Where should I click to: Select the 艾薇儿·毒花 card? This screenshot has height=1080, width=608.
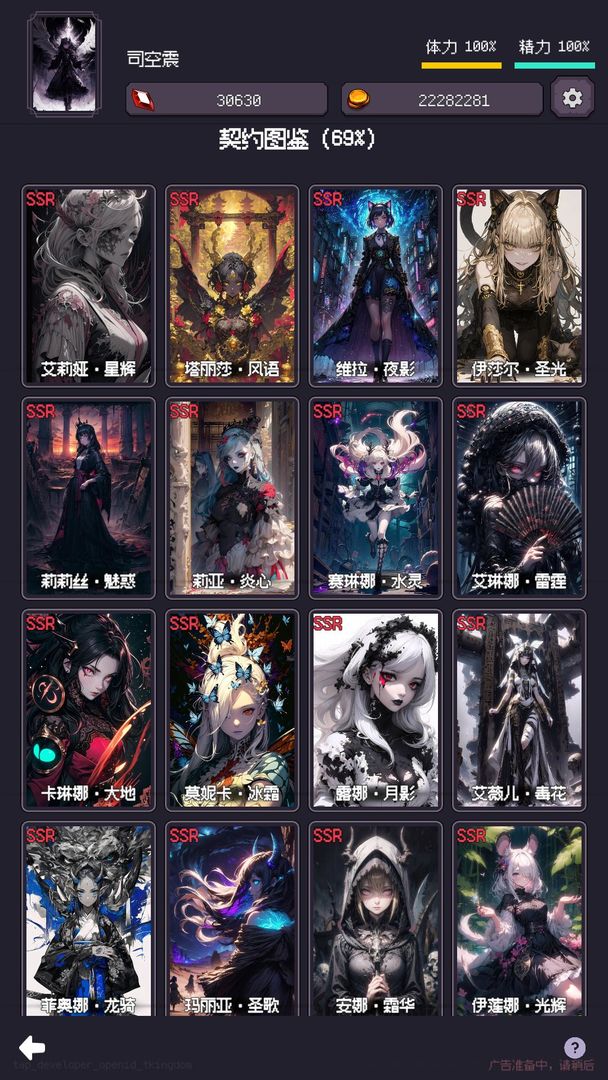coord(519,709)
